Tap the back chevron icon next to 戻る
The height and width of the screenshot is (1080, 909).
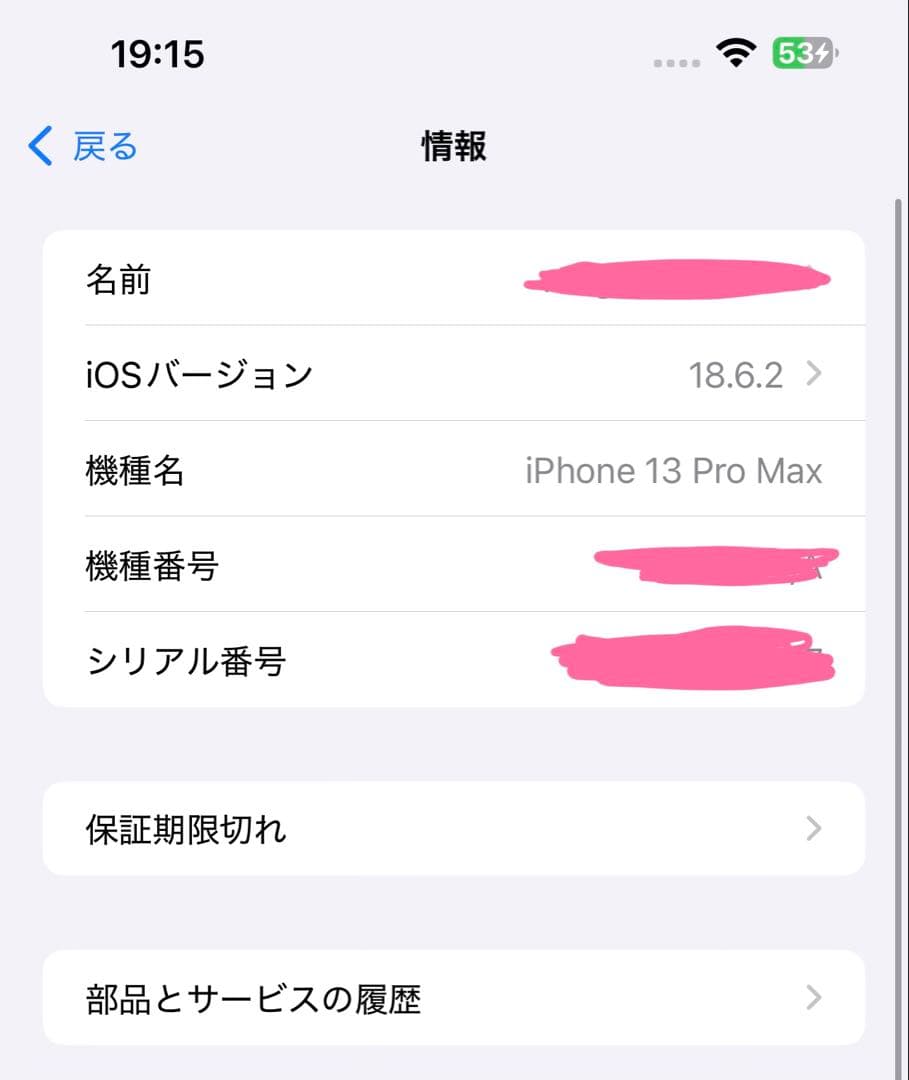[38, 146]
